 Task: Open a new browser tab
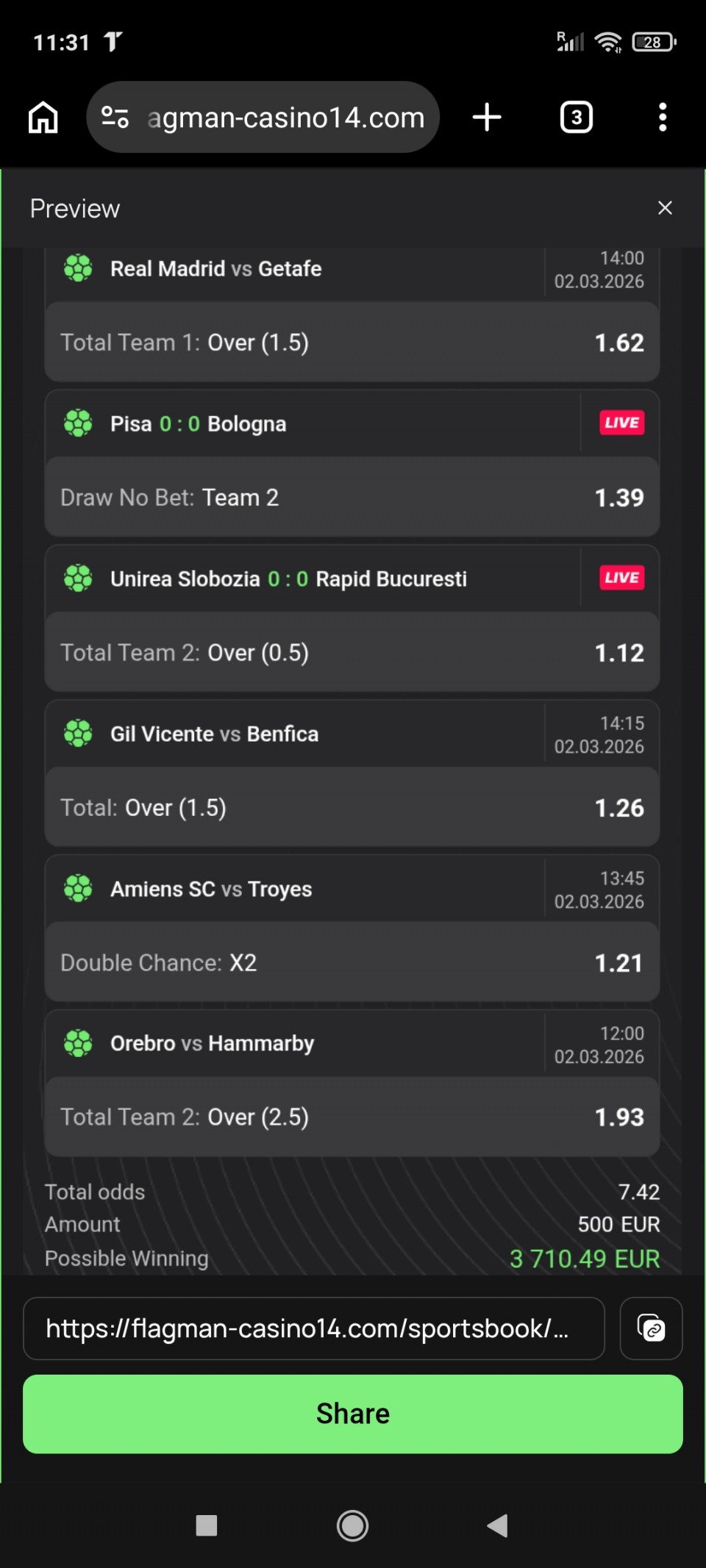tap(487, 117)
